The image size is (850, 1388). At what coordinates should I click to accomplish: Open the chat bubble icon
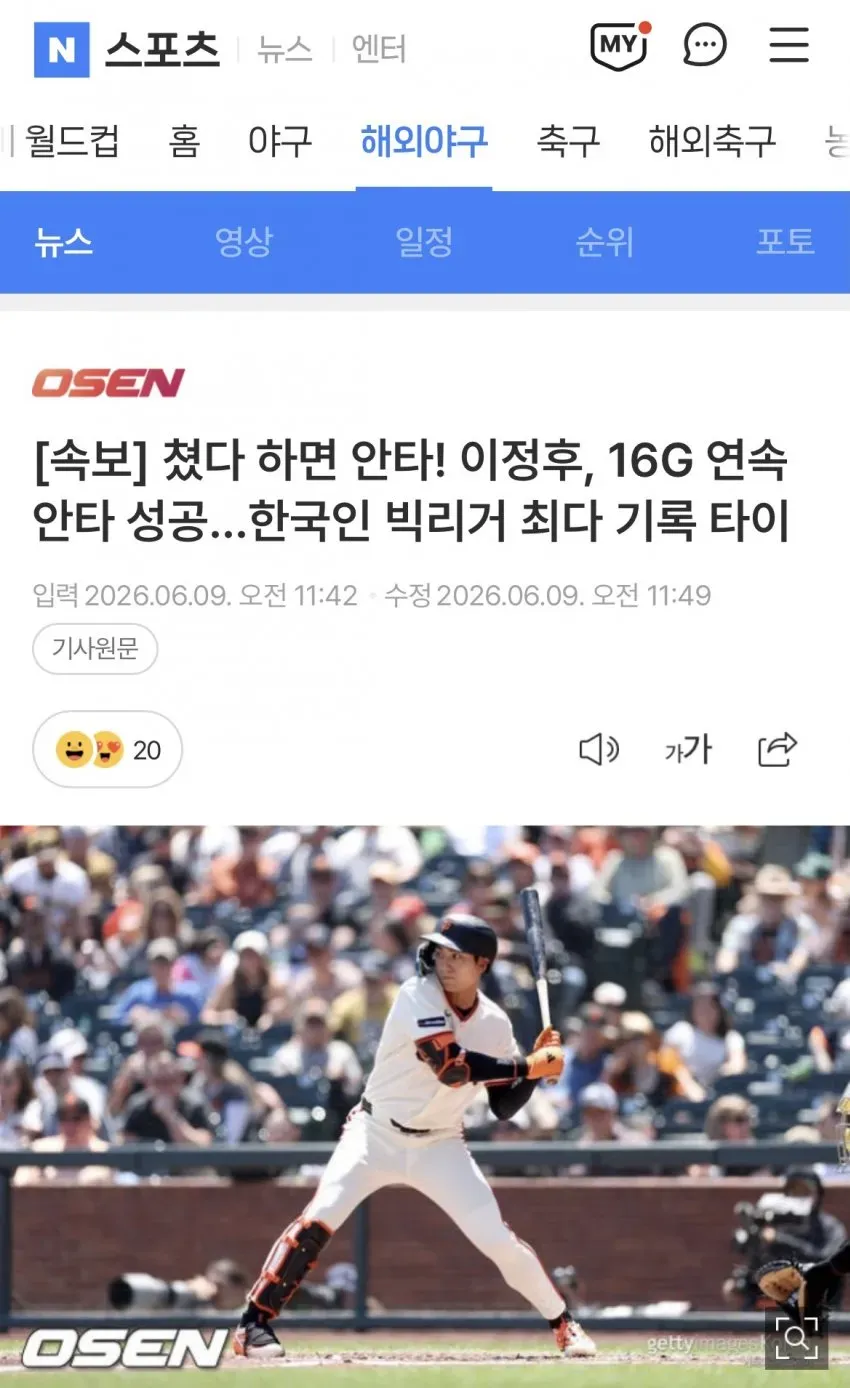click(x=705, y=45)
